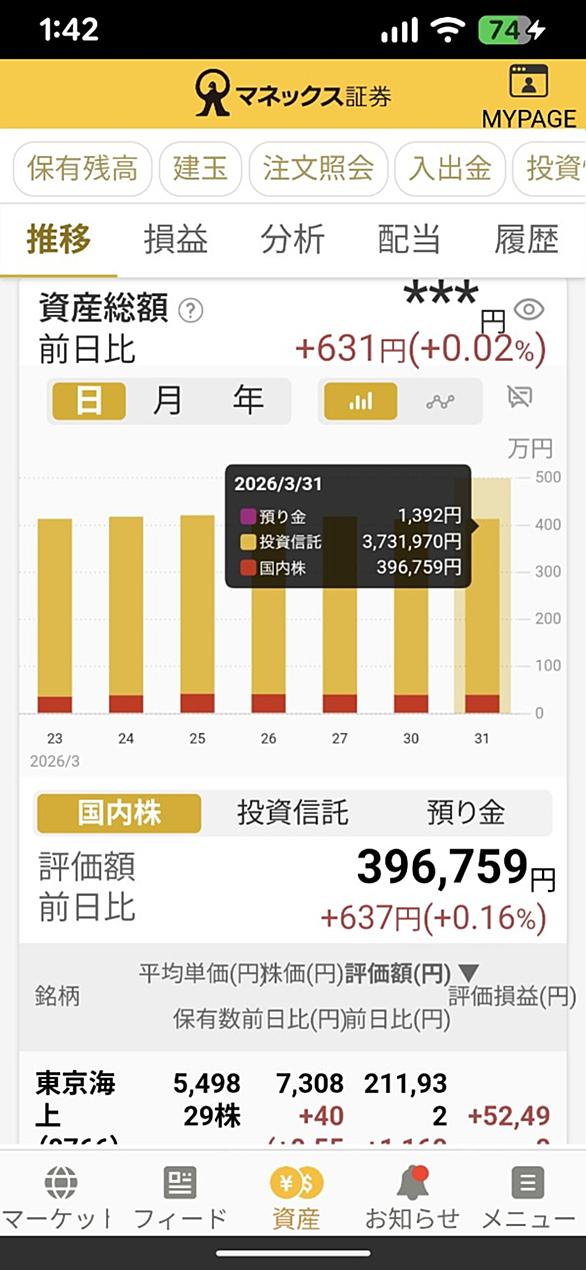Open MYPAGE
586x1270 pixels.
pos(529,96)
